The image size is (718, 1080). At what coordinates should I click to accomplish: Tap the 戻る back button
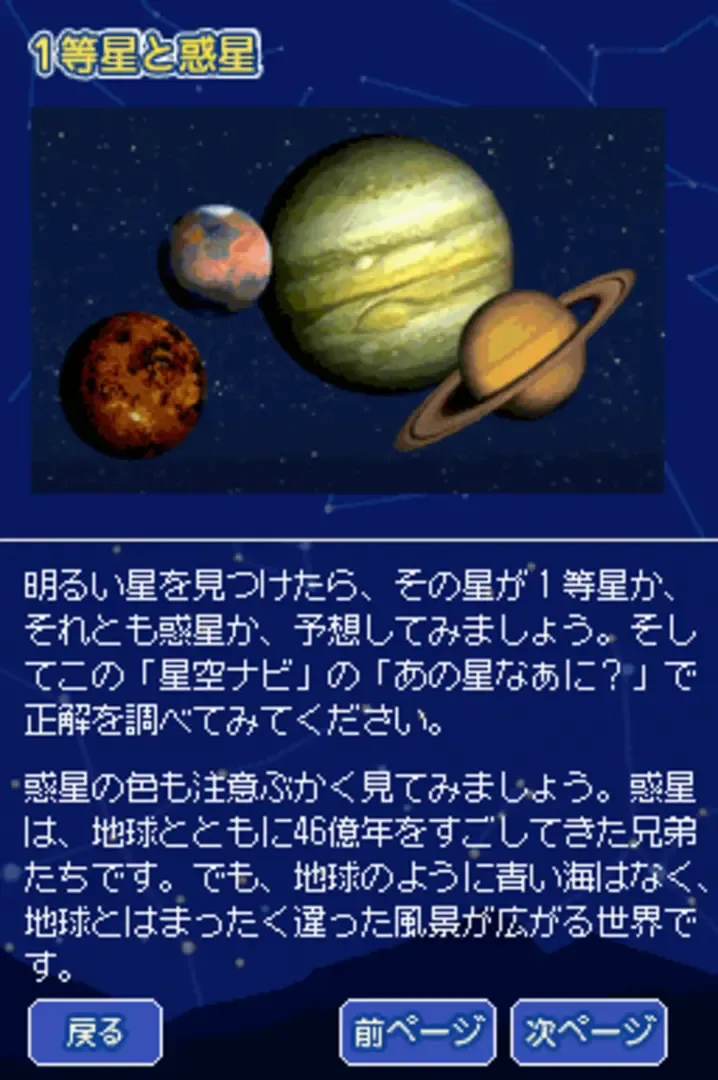[x=95, y=1031]
